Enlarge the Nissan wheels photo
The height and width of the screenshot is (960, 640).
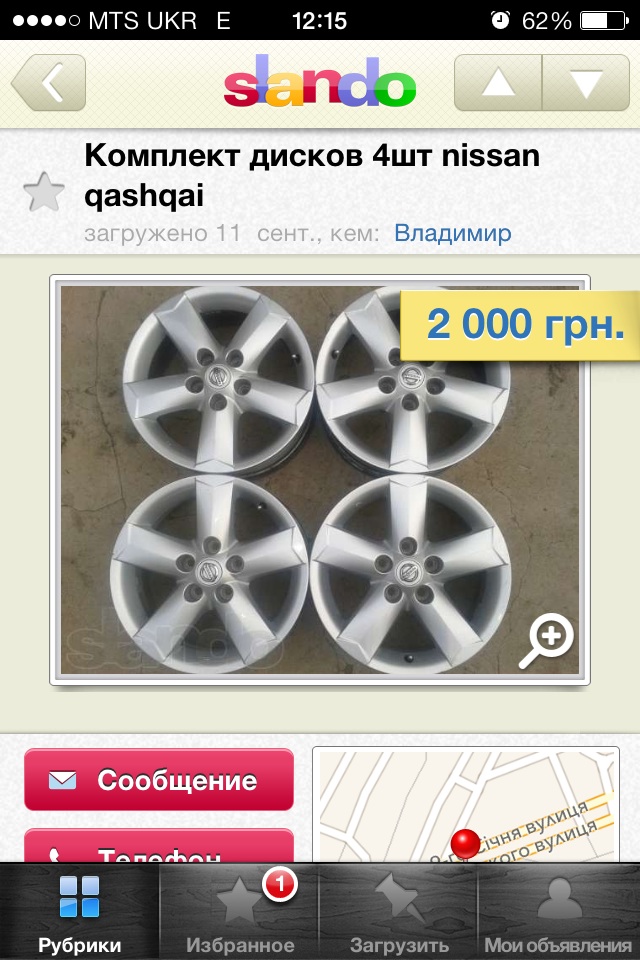(x=546, y=640)
